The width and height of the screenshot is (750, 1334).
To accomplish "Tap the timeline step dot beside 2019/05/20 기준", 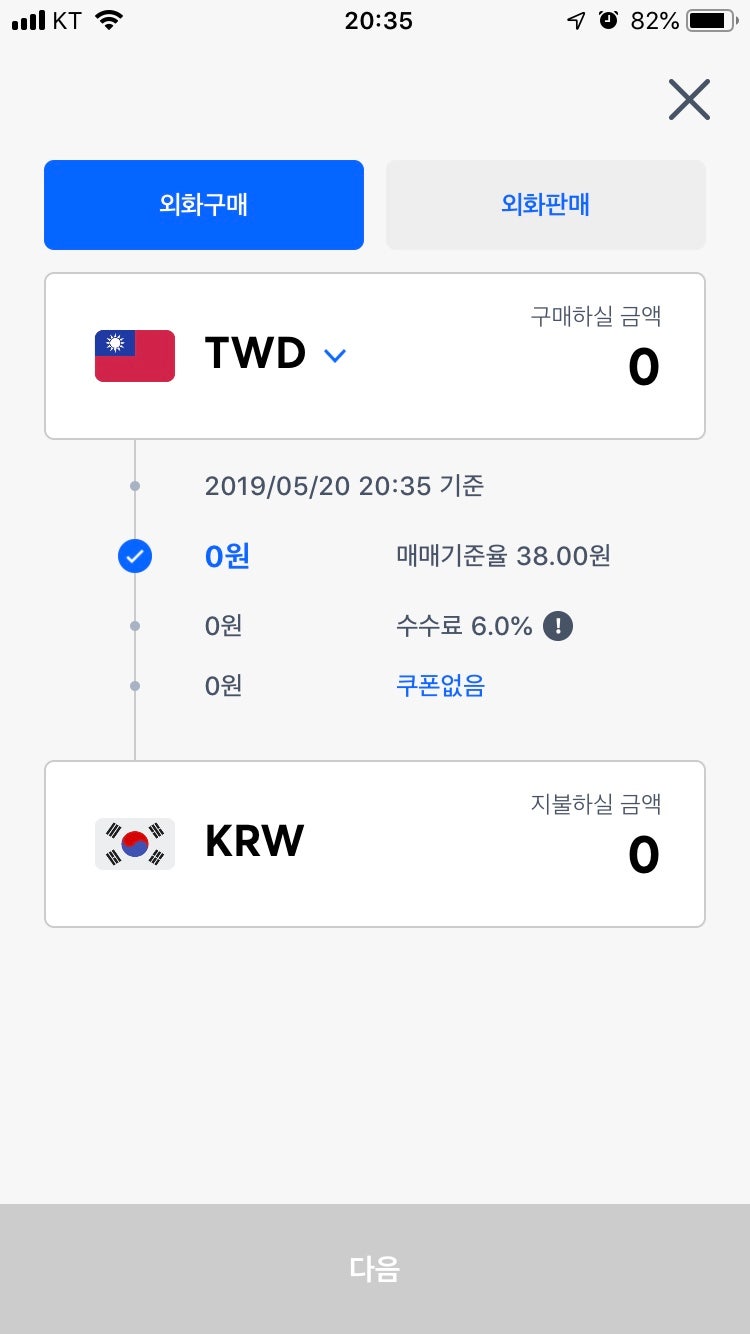I will coord(134,486).
